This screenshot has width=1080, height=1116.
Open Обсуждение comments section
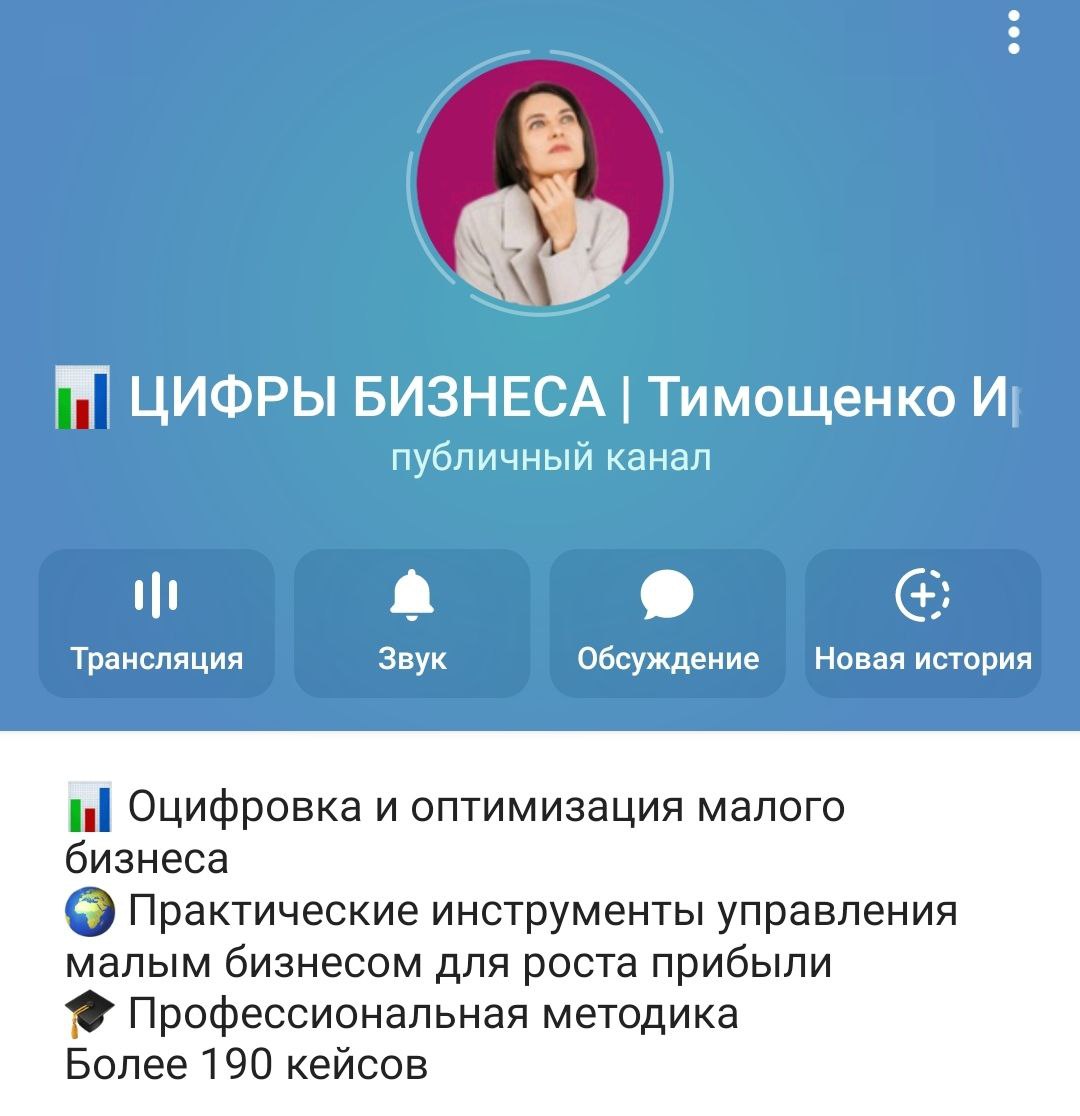pos(668,660)
